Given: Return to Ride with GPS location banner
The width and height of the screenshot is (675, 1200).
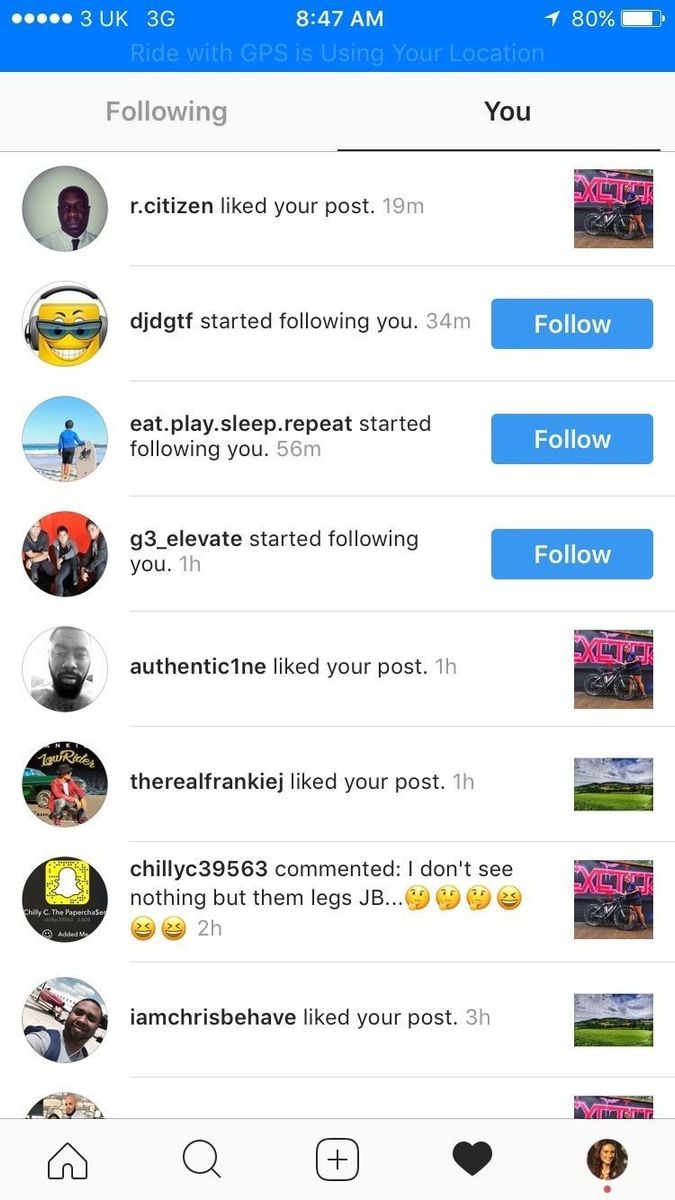Looking at the screenshot, I should coord(337,53).
